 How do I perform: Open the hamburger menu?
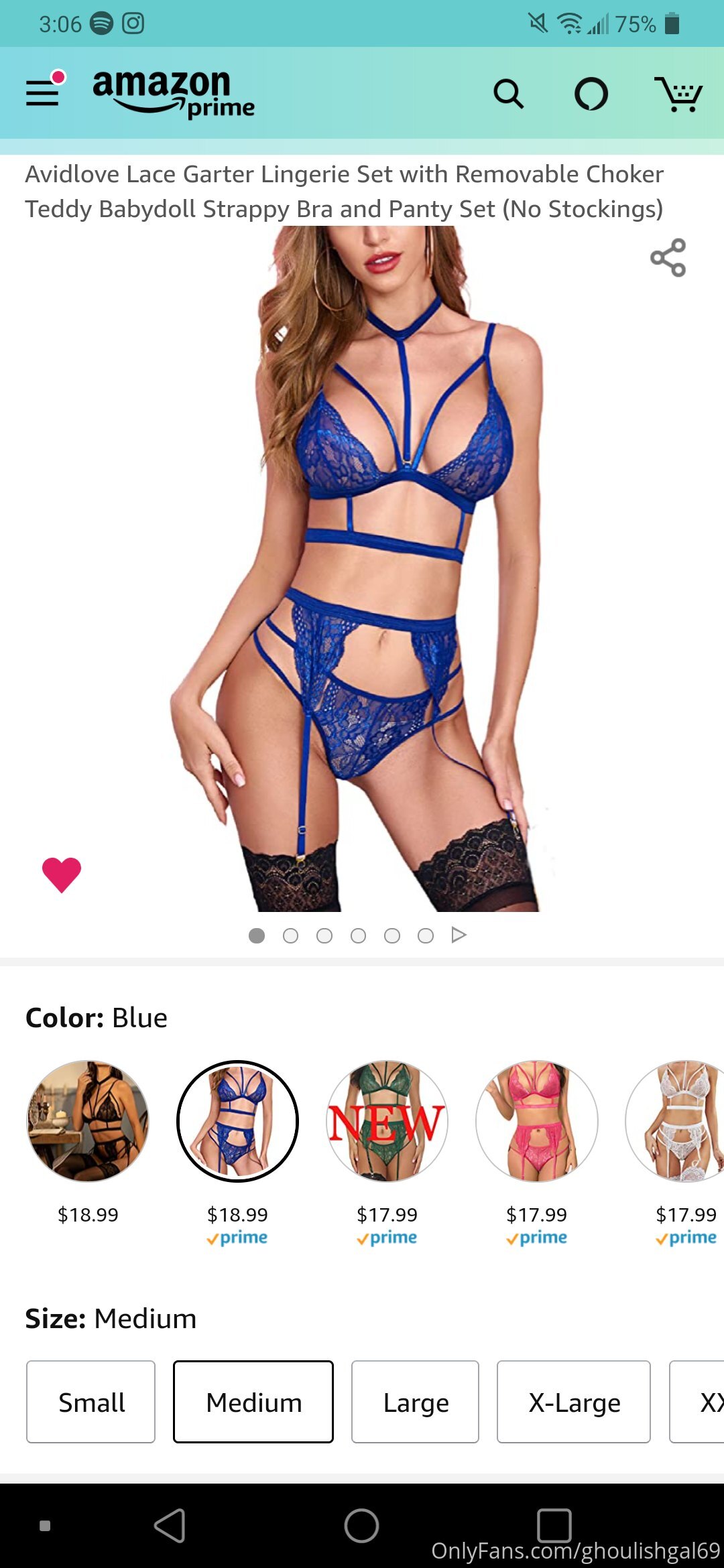43,92
